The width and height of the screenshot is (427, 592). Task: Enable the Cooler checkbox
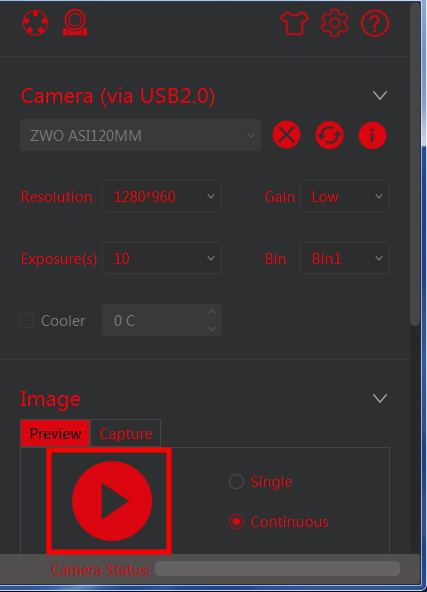[27, 321]
